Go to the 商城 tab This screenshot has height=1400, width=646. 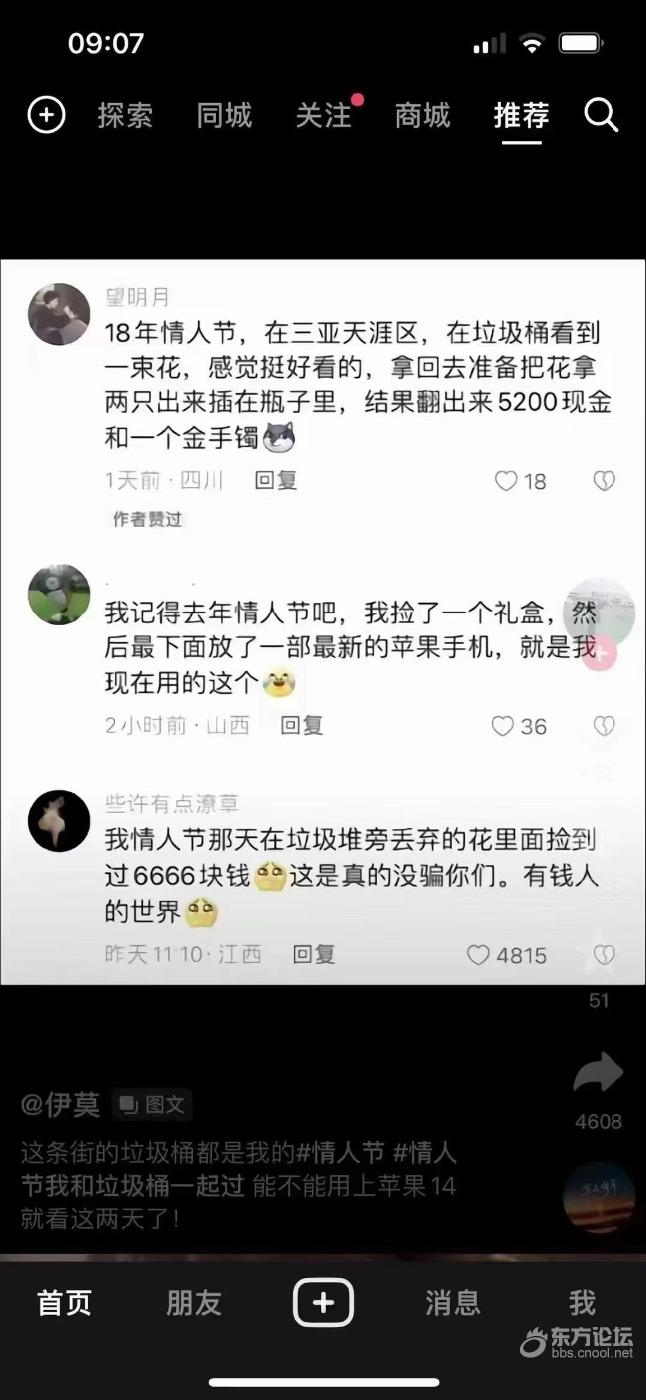[x=422, y=116]
